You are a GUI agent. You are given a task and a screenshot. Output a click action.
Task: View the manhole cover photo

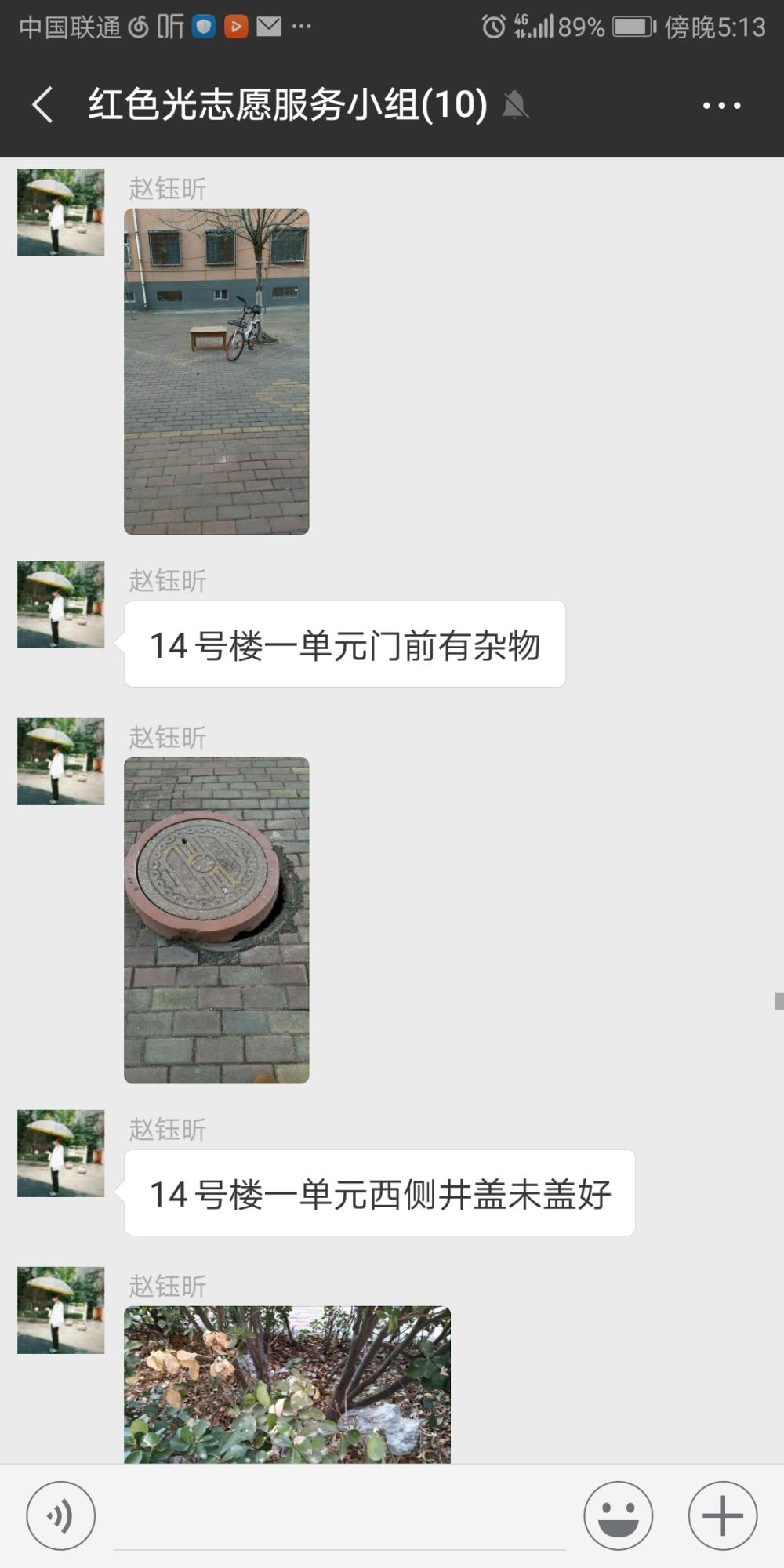pyautogui.click(x=216, y=920)
